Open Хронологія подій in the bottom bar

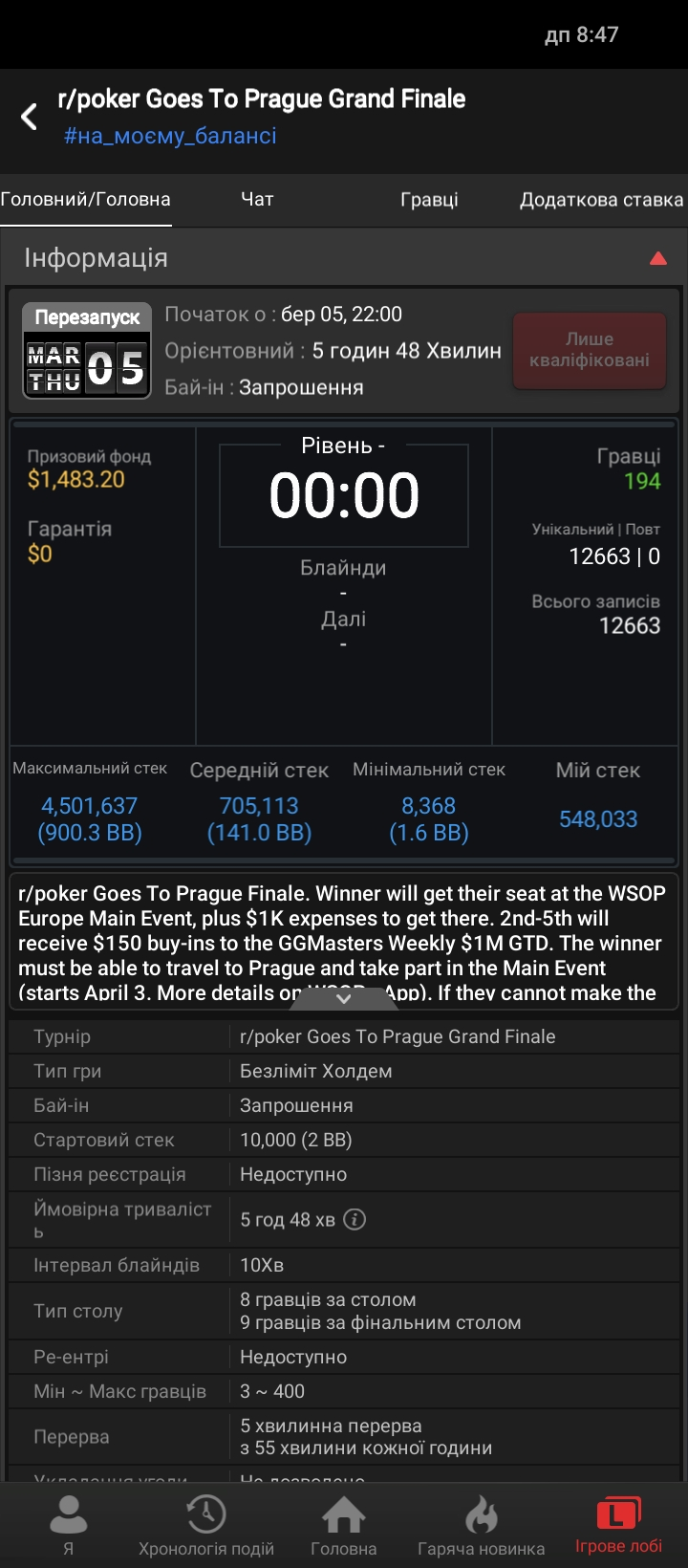coord(206,1524)
